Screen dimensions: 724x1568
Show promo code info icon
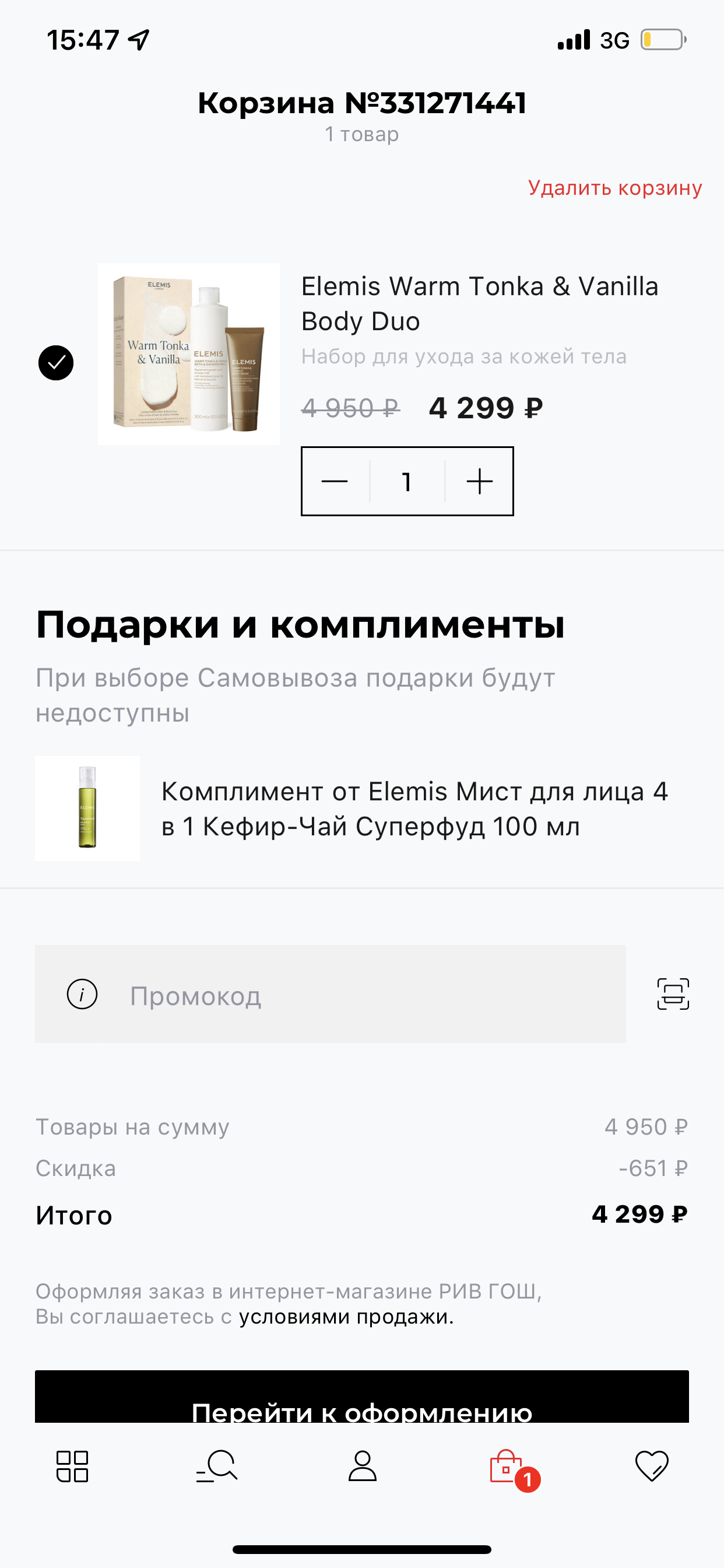[x=82, y=994]
